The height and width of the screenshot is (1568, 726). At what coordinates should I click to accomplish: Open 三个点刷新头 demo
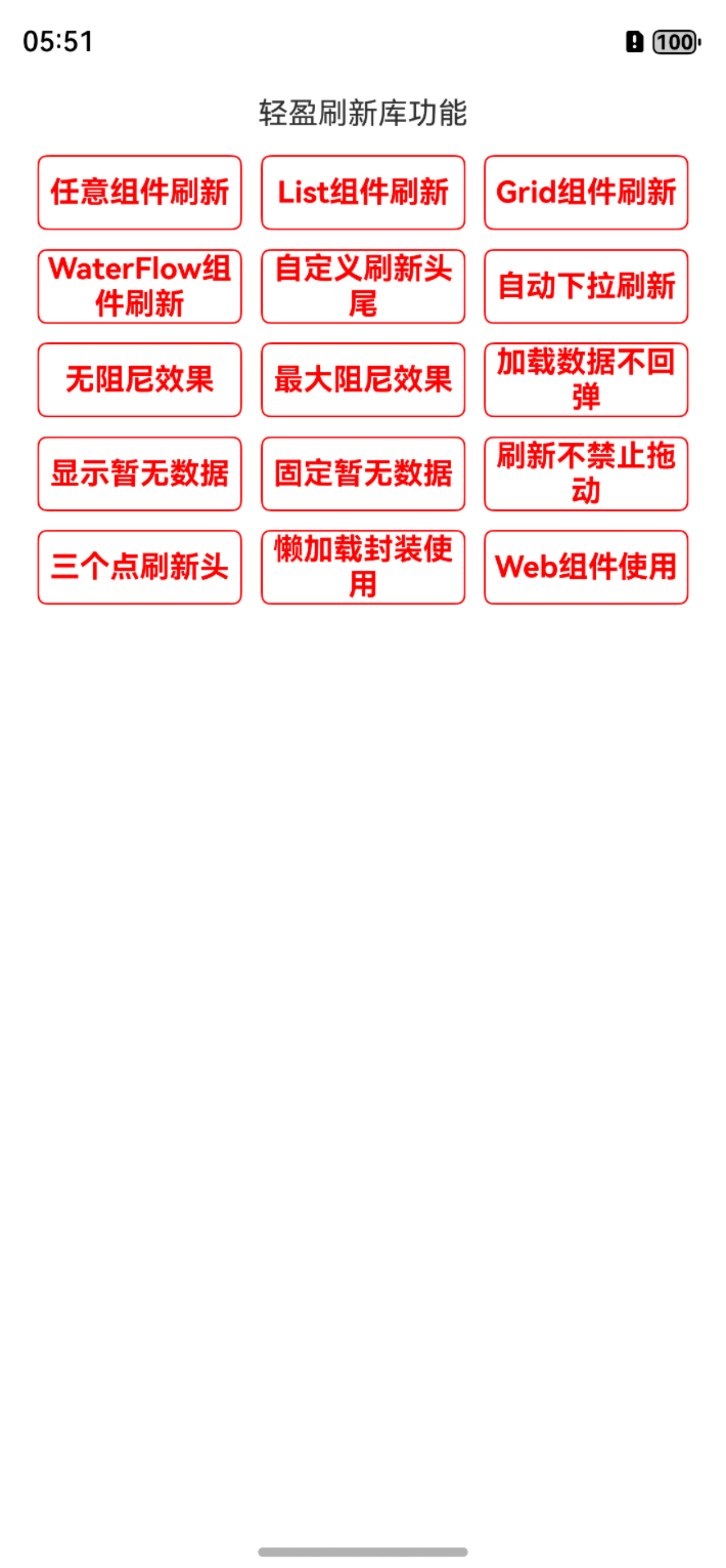click(x=139, y=567)
